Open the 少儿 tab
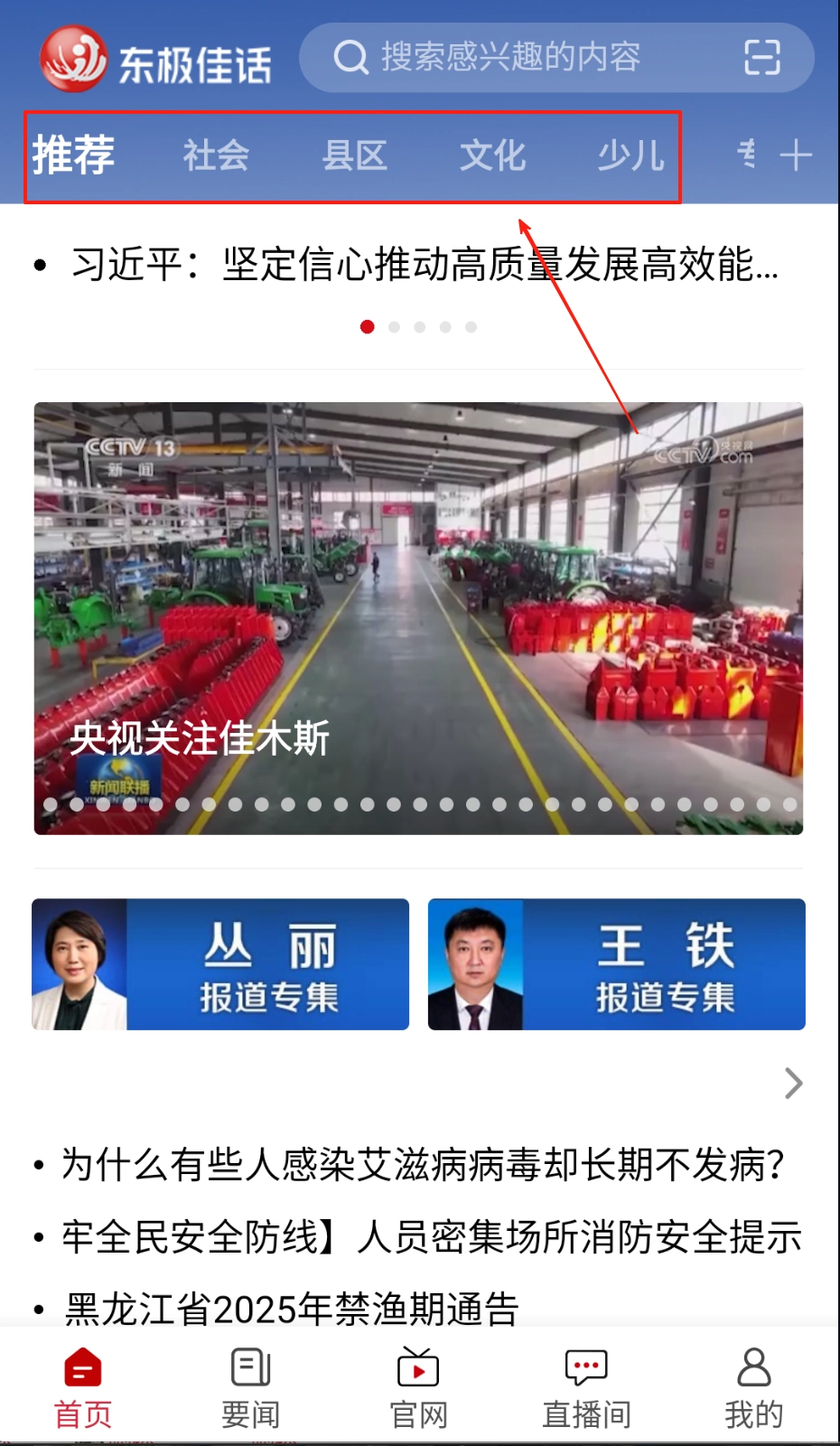The image size is (840, 1446). click(630, 155)
